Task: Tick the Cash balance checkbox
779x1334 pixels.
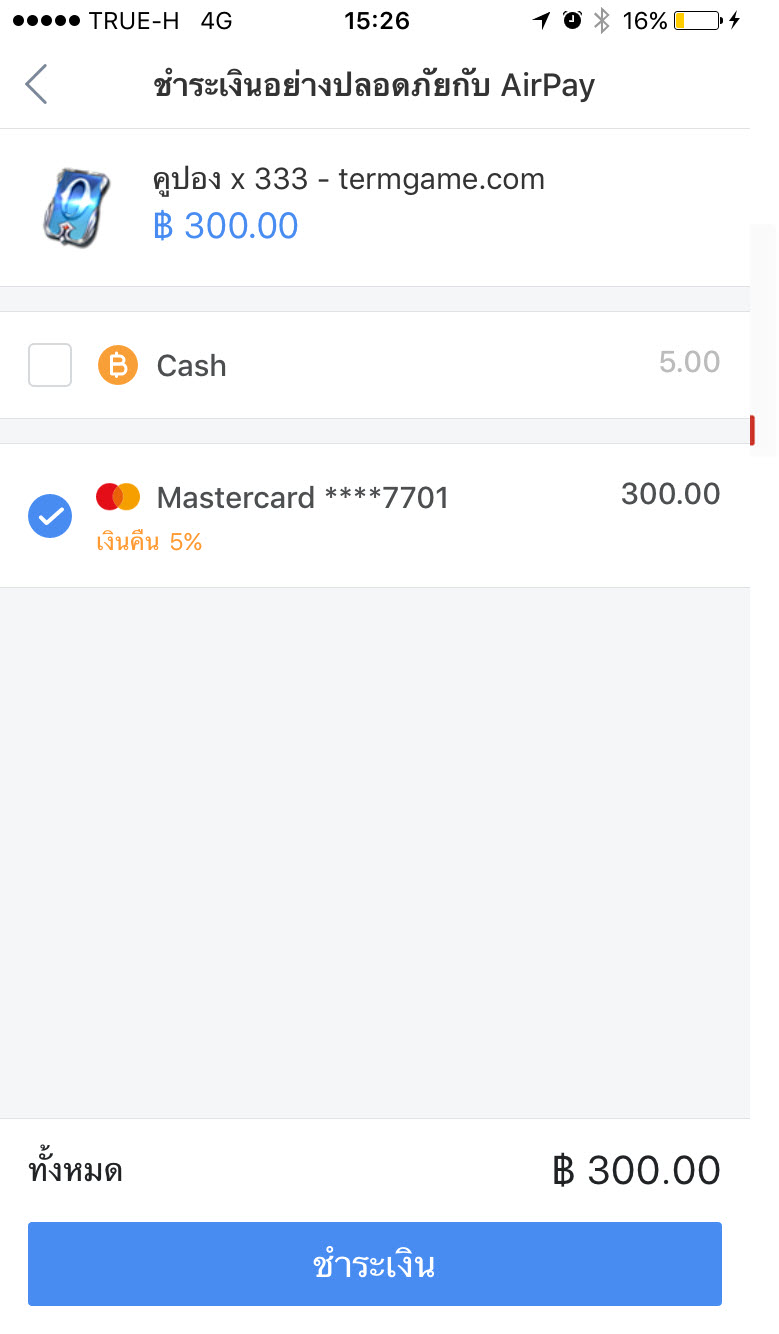Action: (50, 365)
